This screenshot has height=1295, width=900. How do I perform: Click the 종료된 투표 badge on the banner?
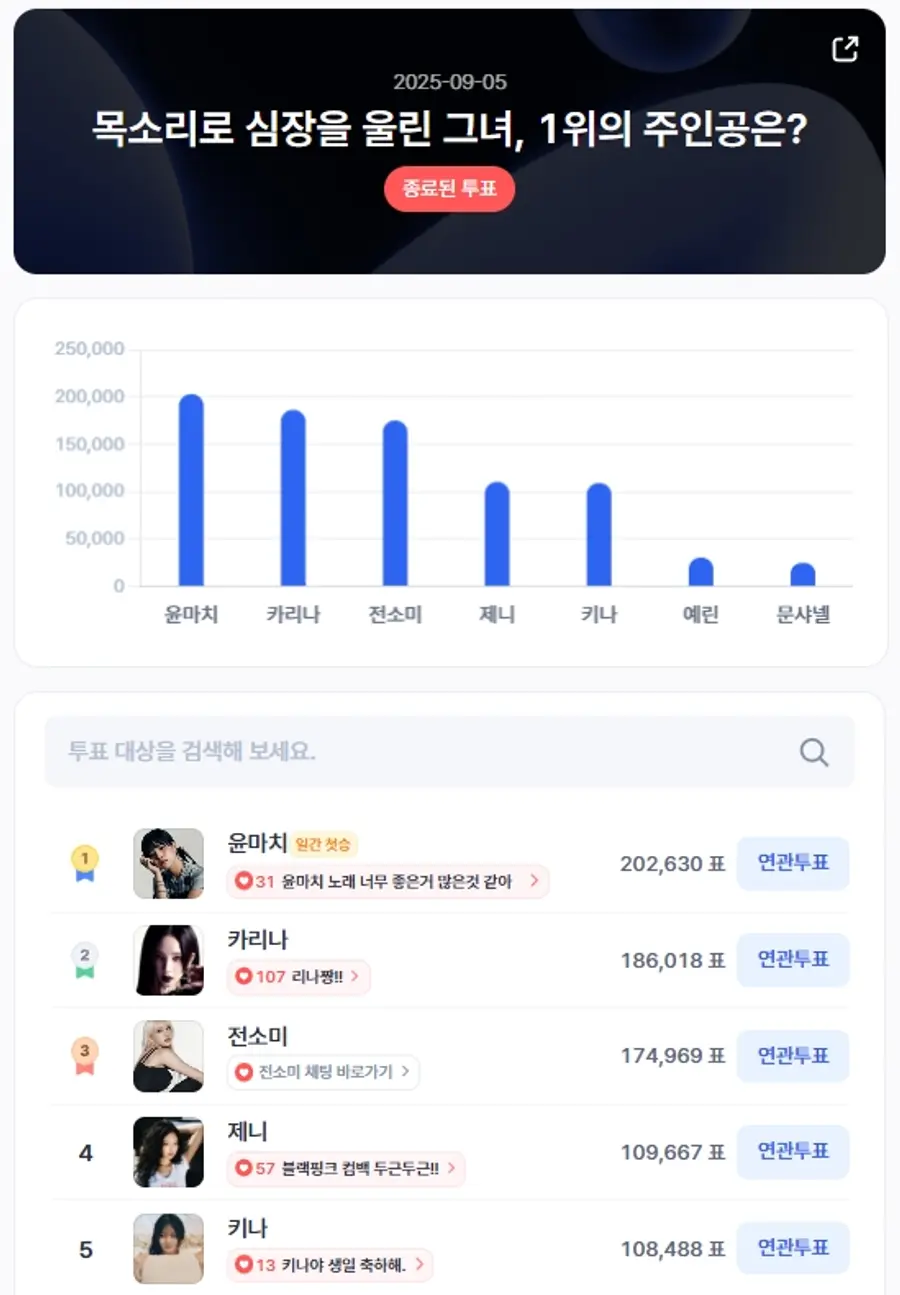449,189
